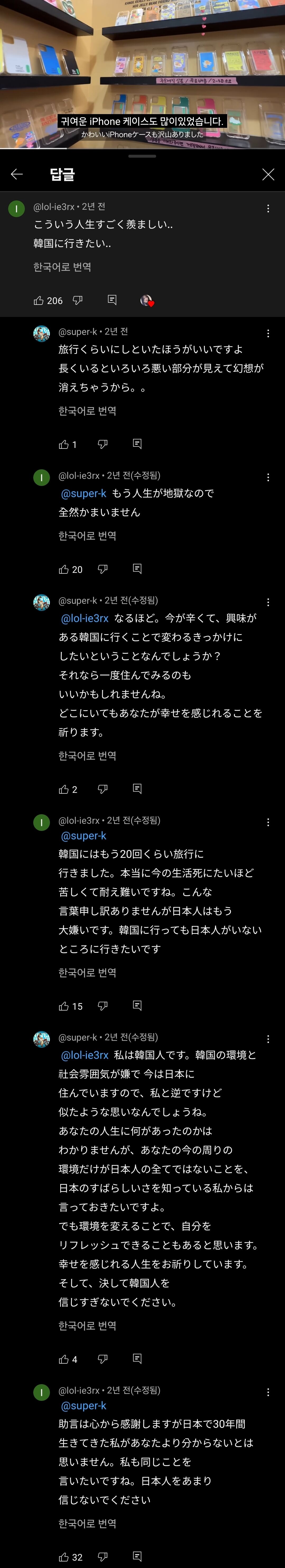Tap the @super-k mention in もう人生が地獄 reply
285x1568 pixels.
tap(83, 493)
